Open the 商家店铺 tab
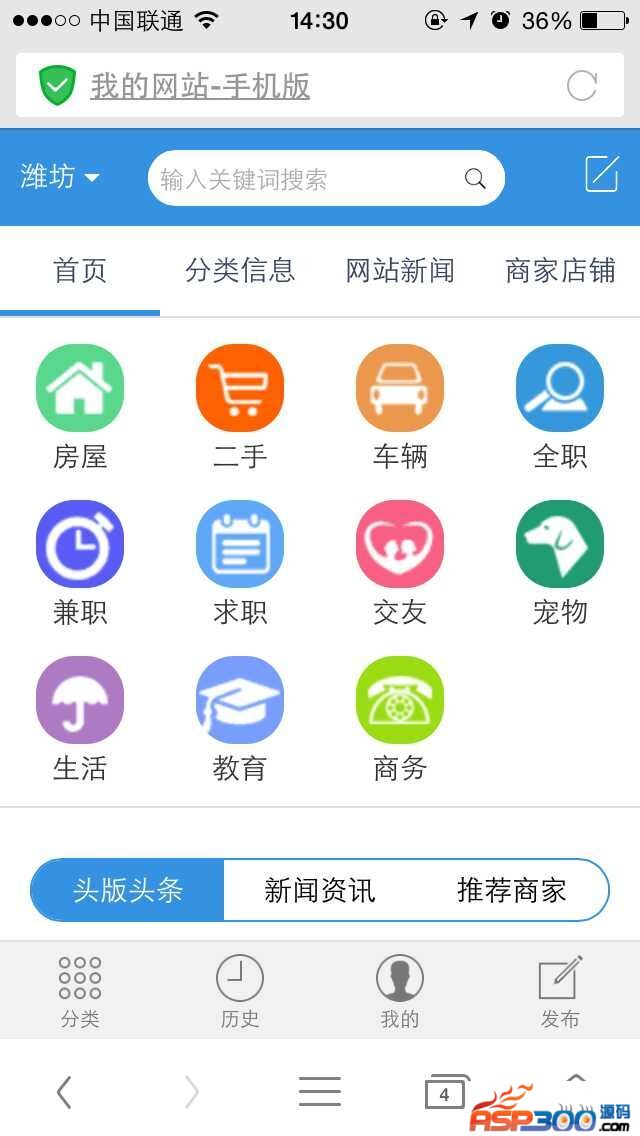Screen dimensions: 640x1136 pyautogui.click(x=560, y=270)
